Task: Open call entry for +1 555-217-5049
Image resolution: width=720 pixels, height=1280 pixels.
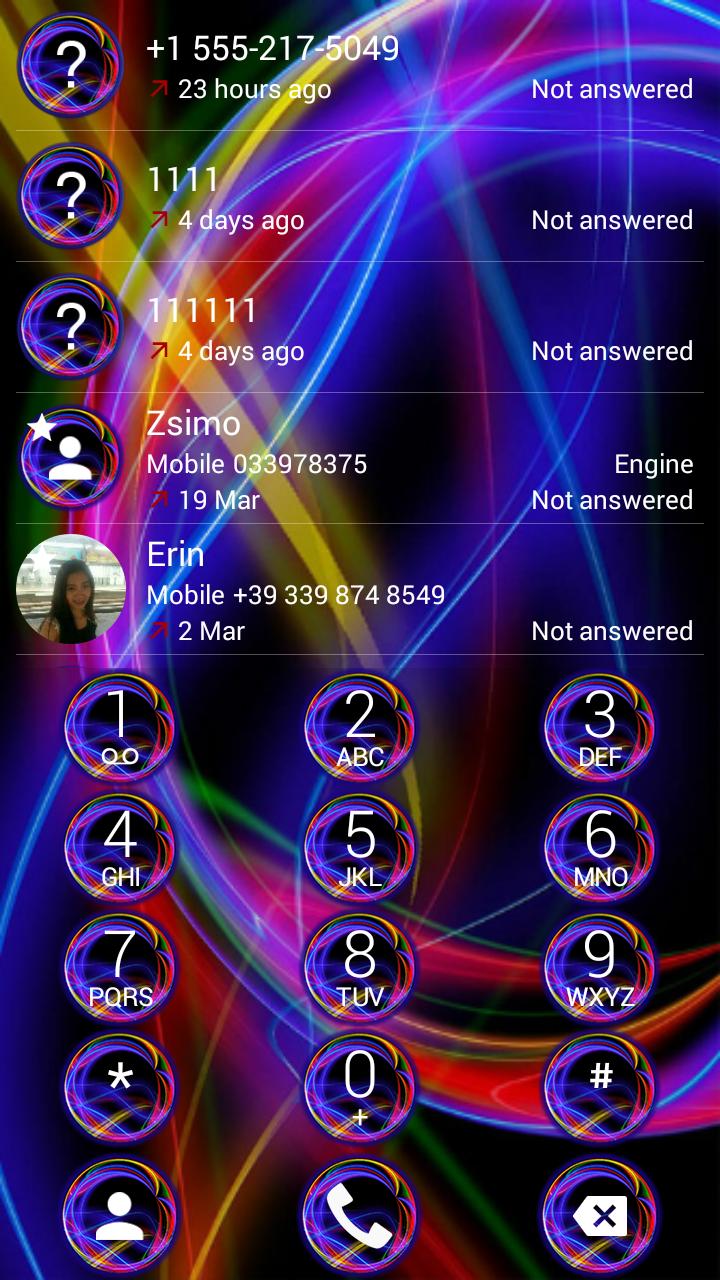Action: click(400, 66)
